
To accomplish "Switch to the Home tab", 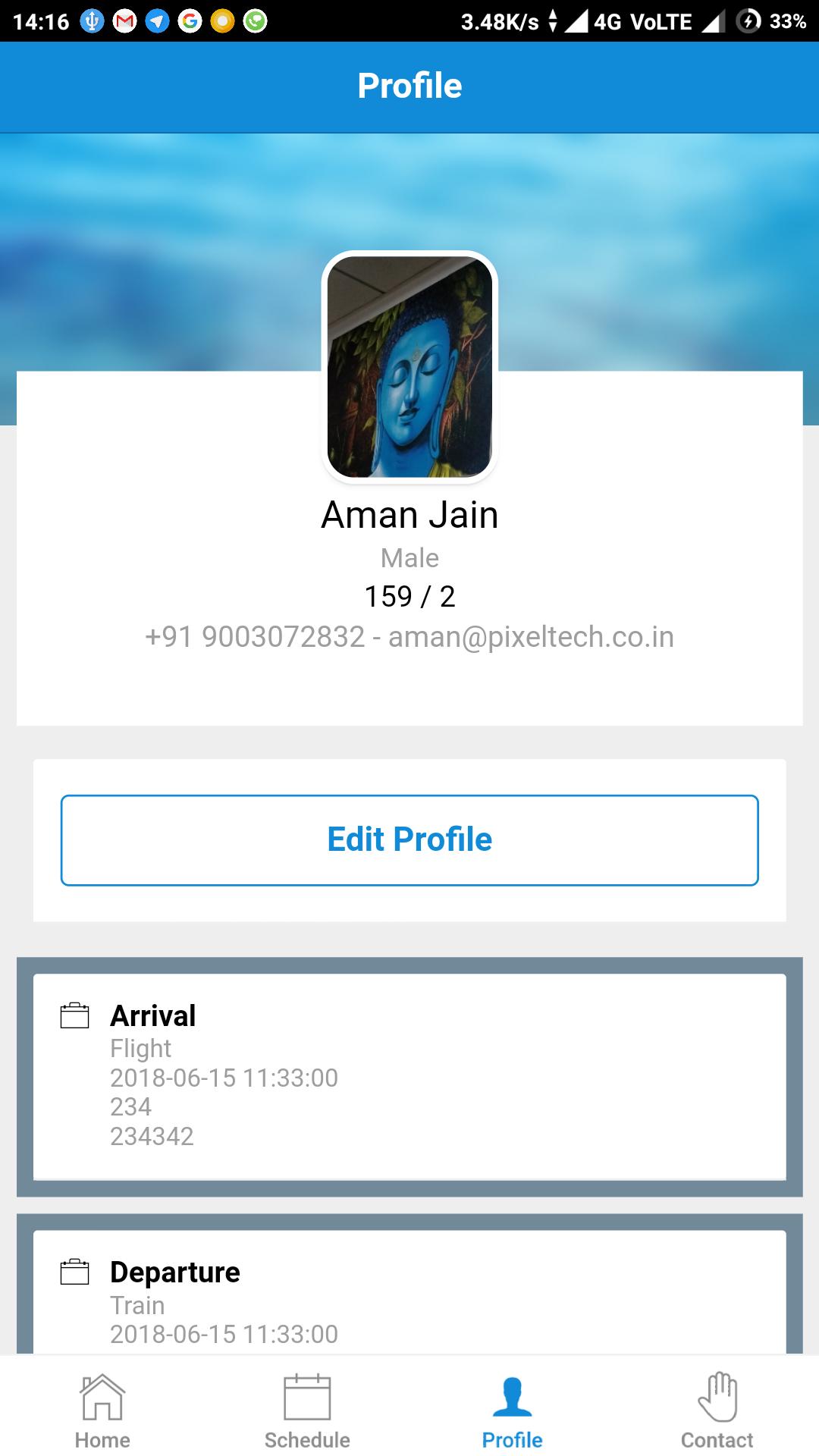I will tap(102, 1410).
